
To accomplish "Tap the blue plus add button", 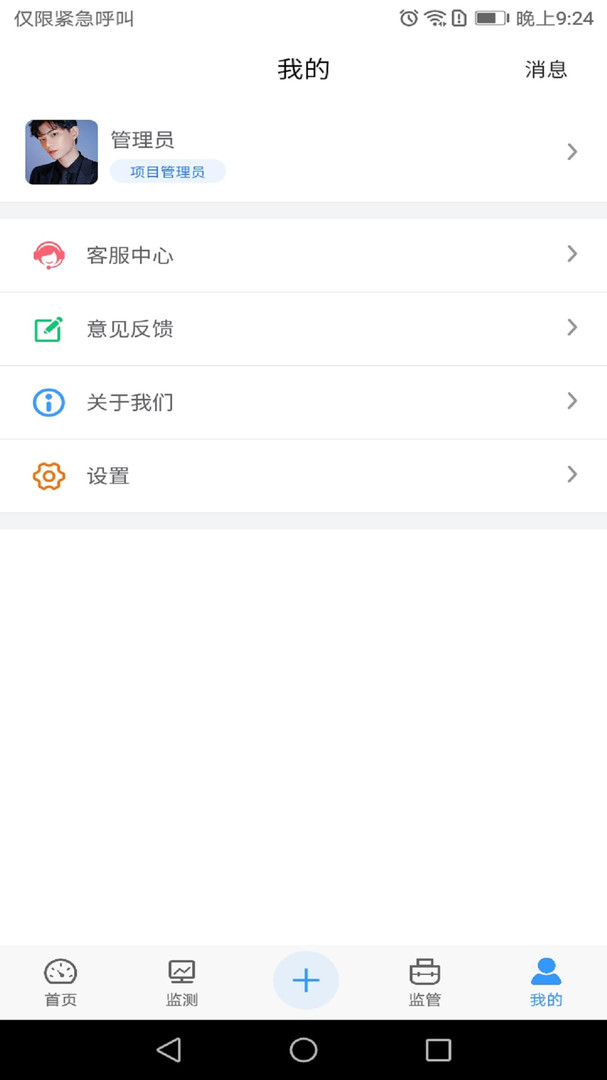I will pos(305,980).
